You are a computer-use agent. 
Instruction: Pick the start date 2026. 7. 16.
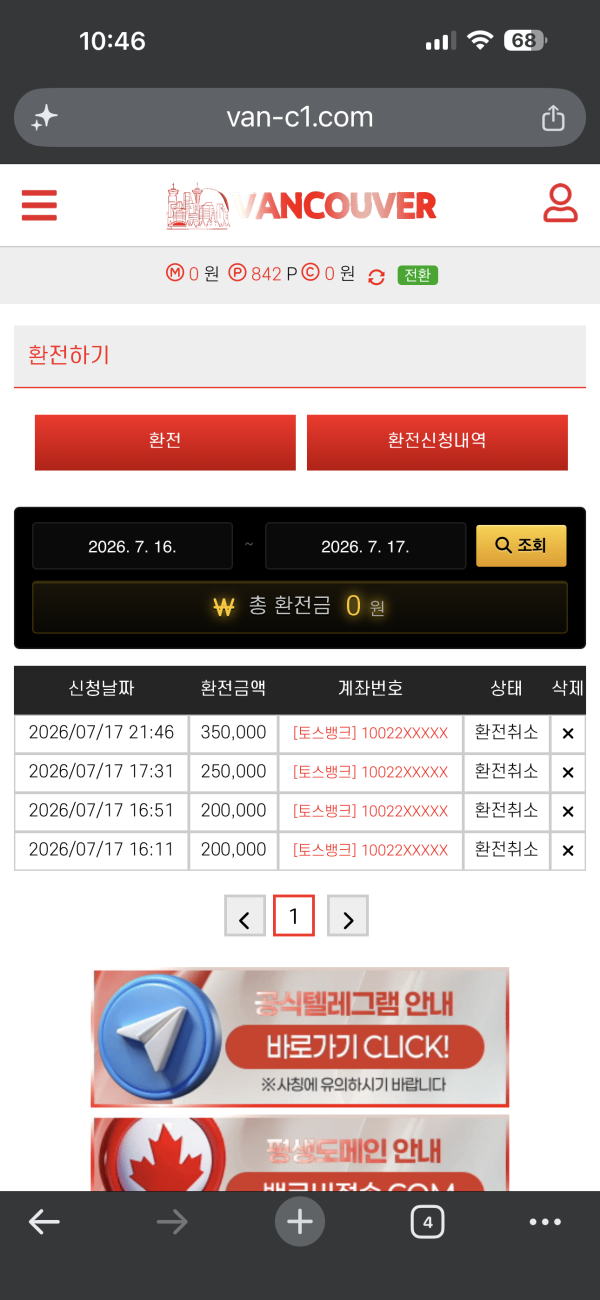(x=132, y=546)
